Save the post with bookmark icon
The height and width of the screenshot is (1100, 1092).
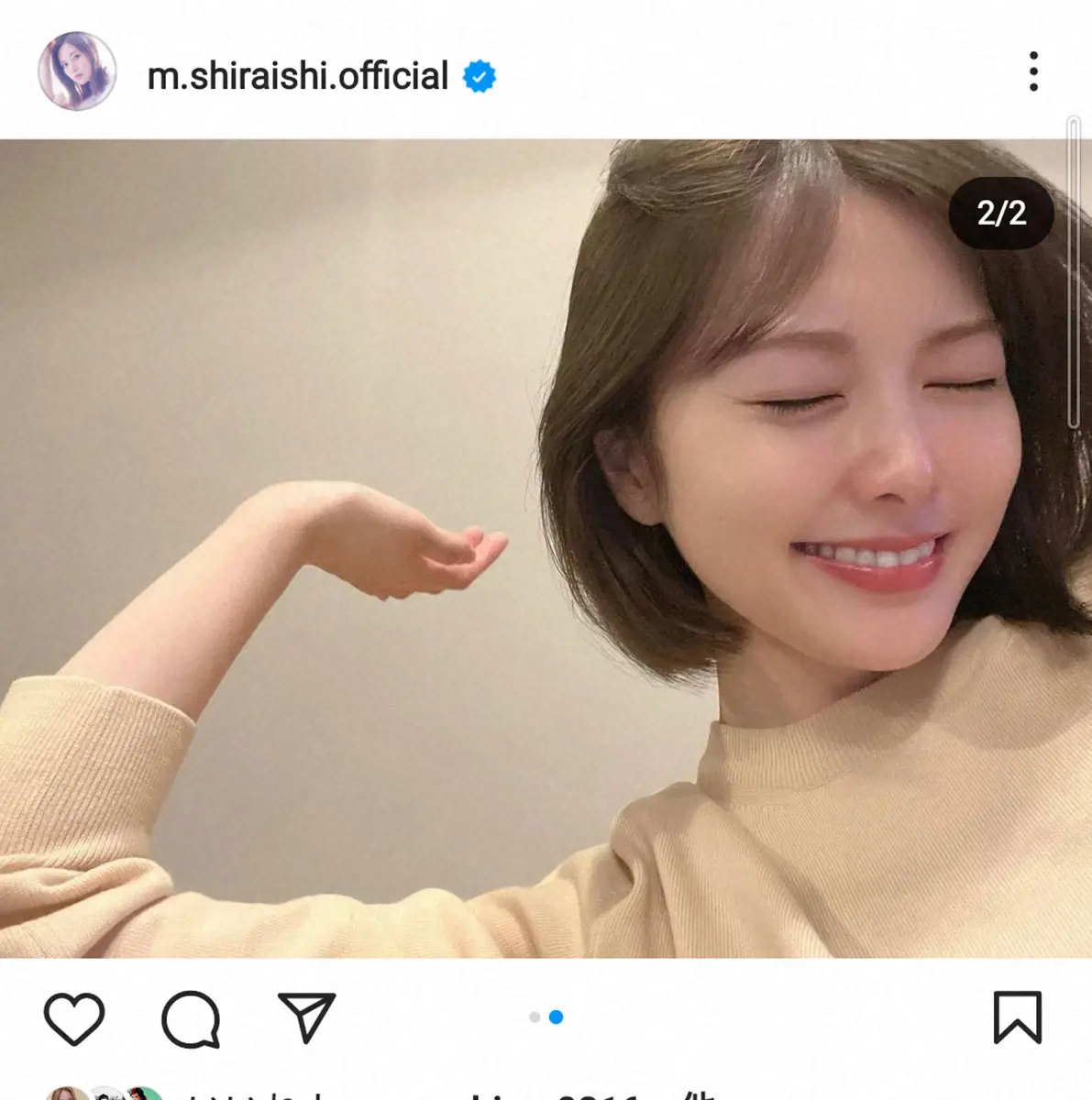click(x=1018, y=1017)
